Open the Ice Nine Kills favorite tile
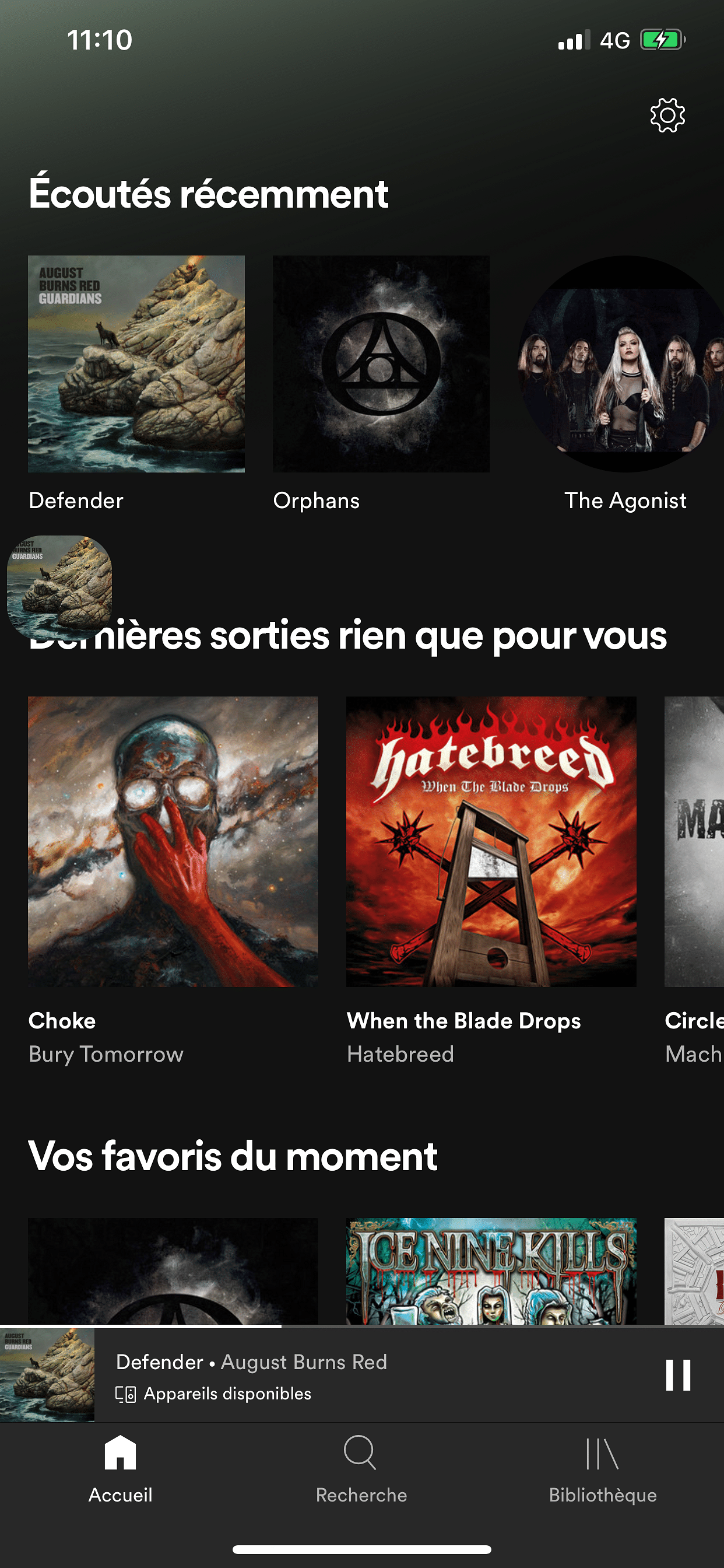724x1568 pixels. pyautogui.click(x=491, y=1271)
